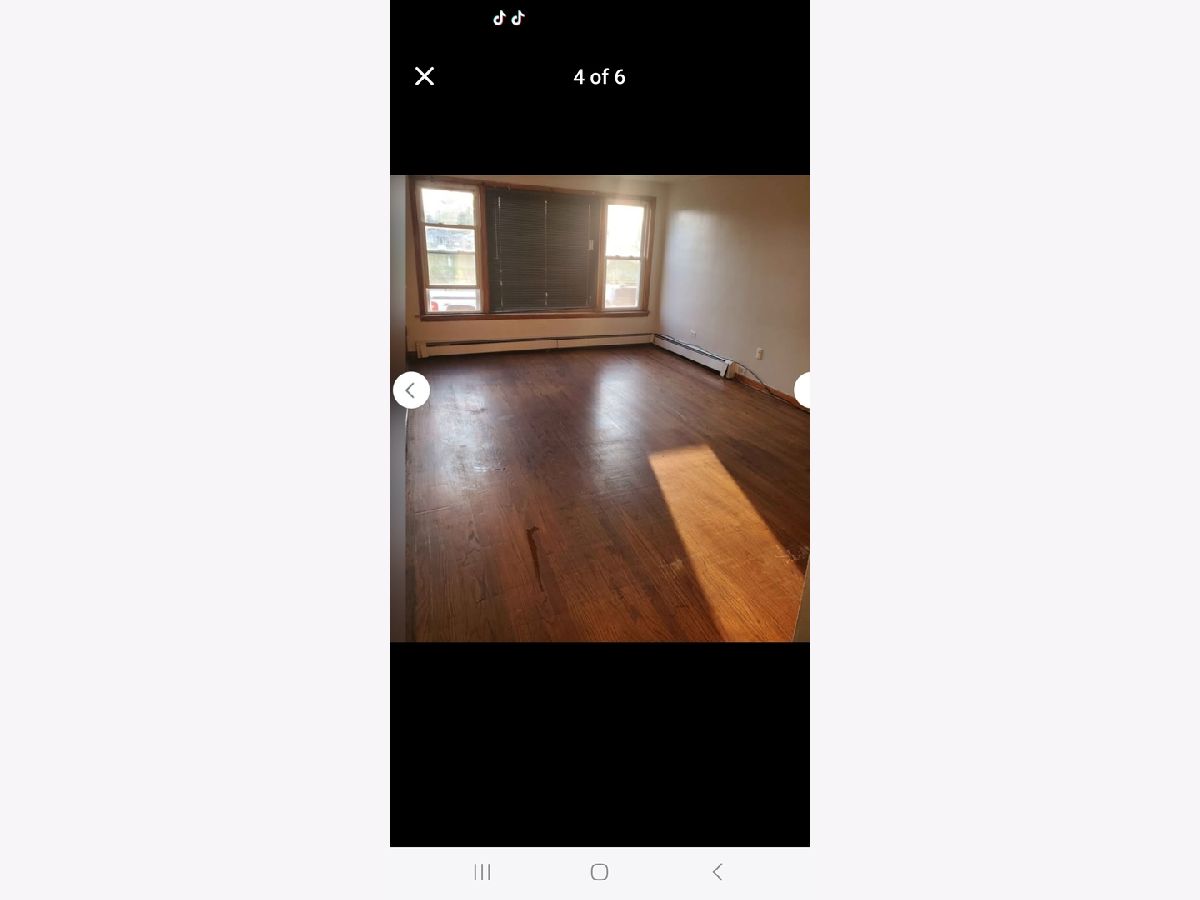Image resolution: width=1200 pixels, height=900 pixels.
Task: Open the recent apps view
Action: [482, 872]
